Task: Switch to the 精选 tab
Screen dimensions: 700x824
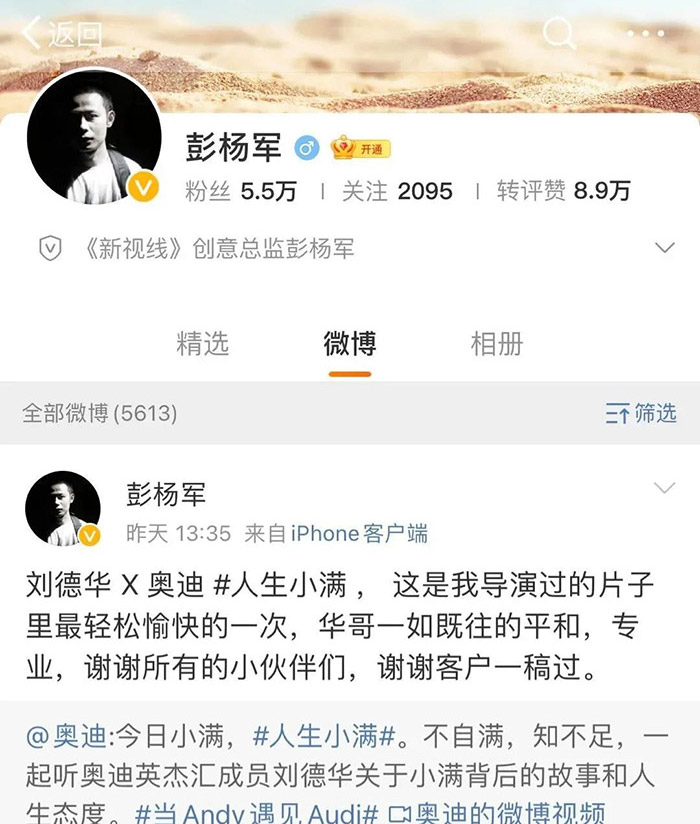Action: tap(202, 344)
